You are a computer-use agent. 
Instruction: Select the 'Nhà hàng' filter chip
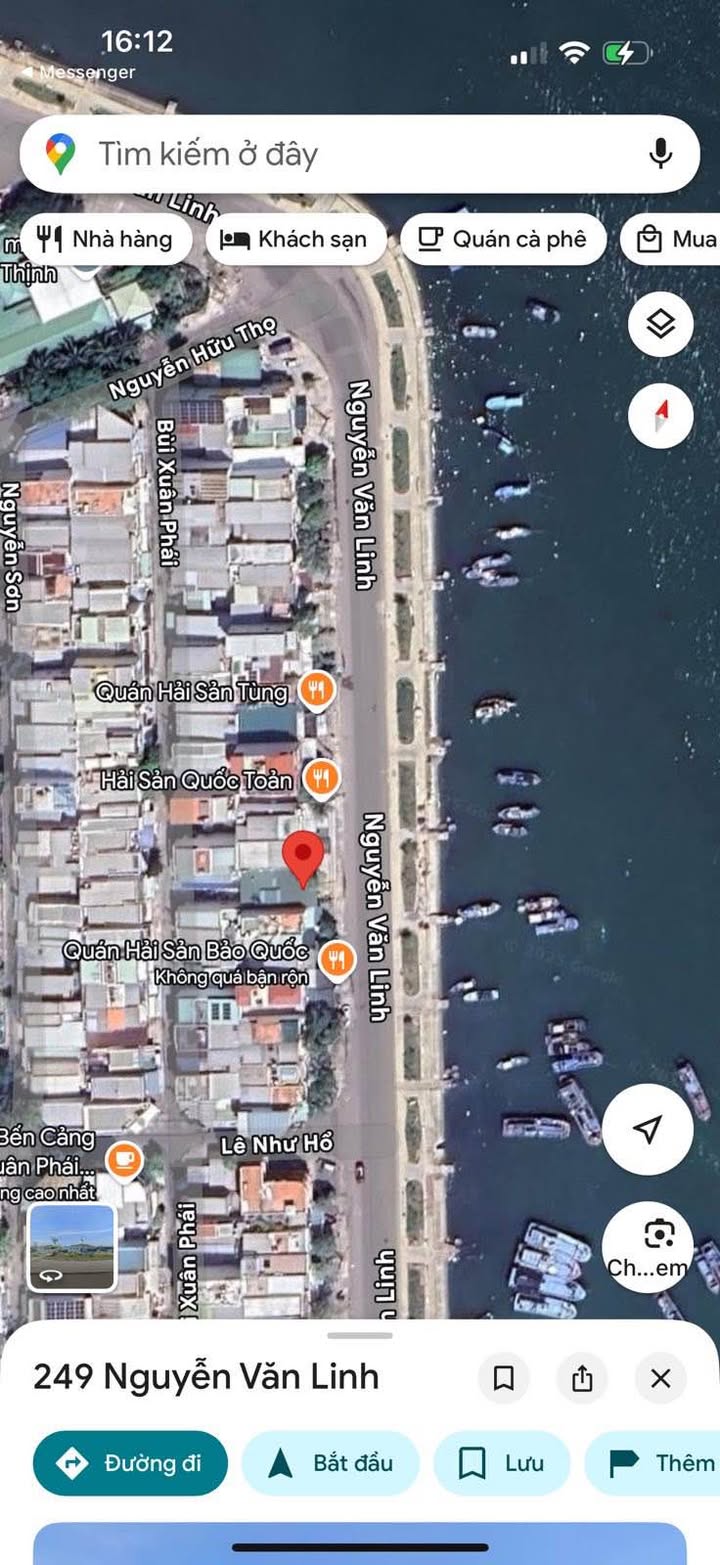[105, 239]
